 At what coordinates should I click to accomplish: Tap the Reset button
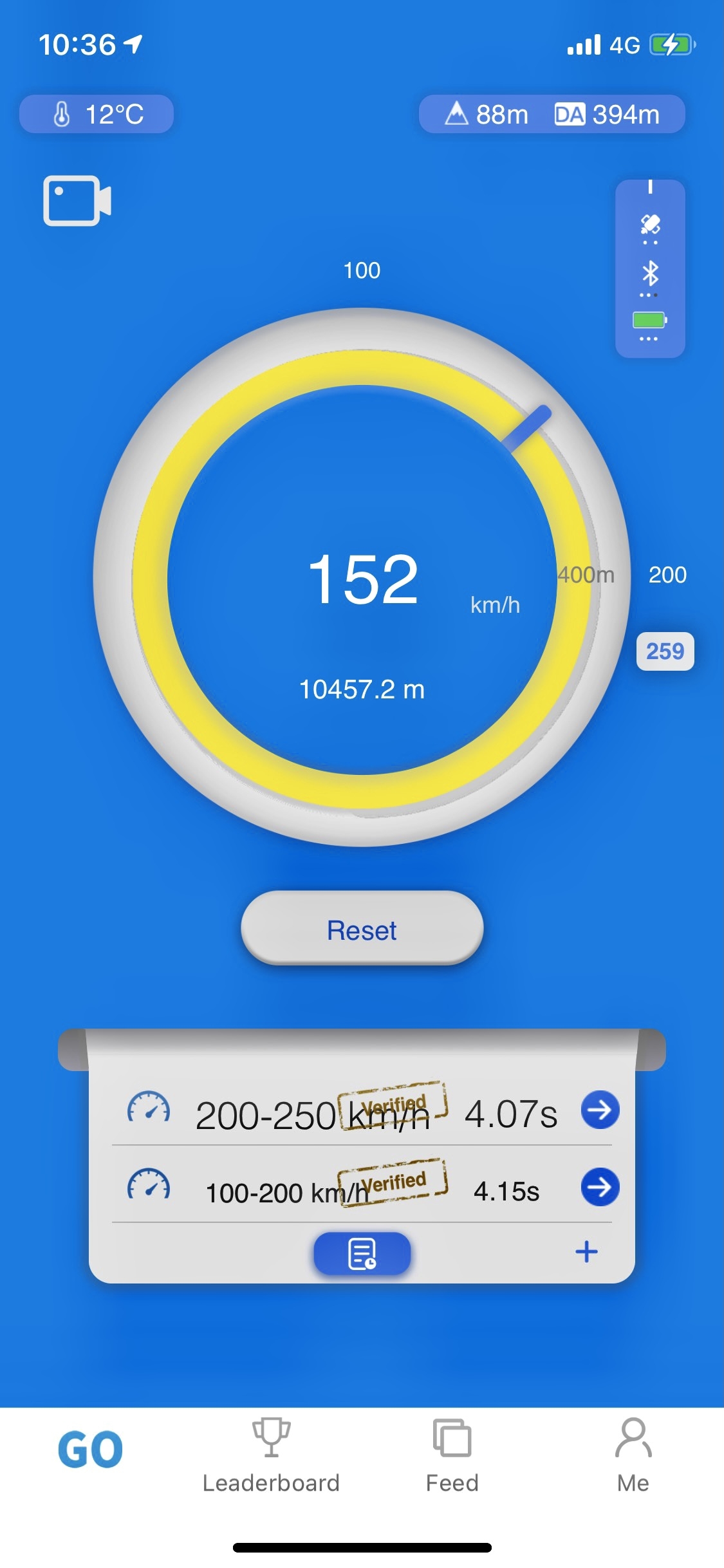coord(362,929)
